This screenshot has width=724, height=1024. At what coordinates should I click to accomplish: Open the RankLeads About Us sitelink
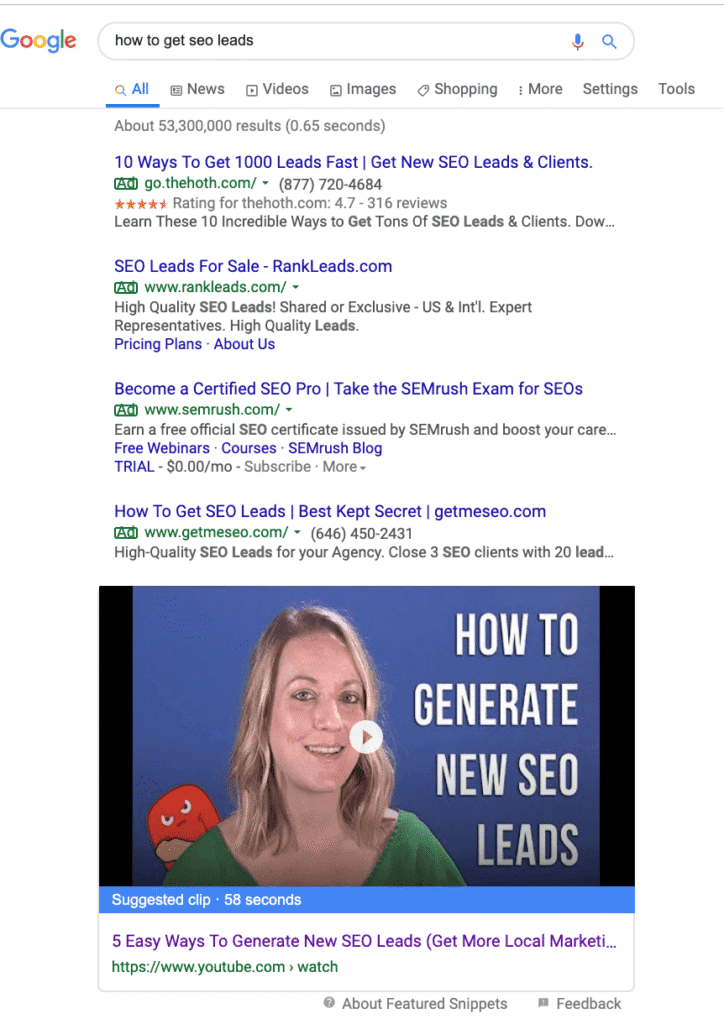click(x=244, y=344)
